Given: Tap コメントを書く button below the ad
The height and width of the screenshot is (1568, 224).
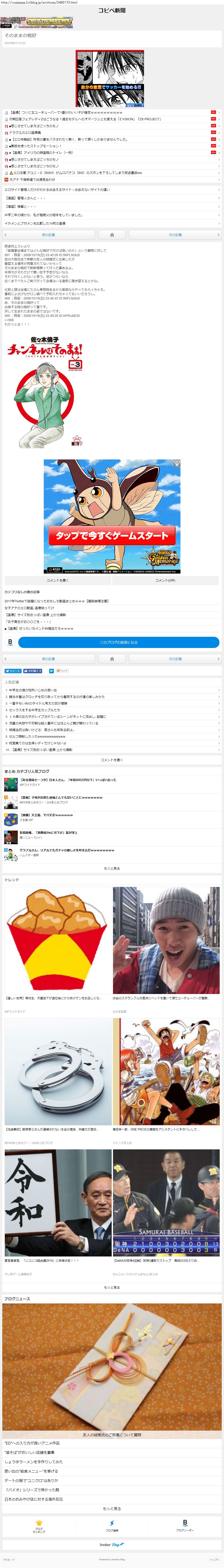Looking at the screenshot, I should click(57, 580).
